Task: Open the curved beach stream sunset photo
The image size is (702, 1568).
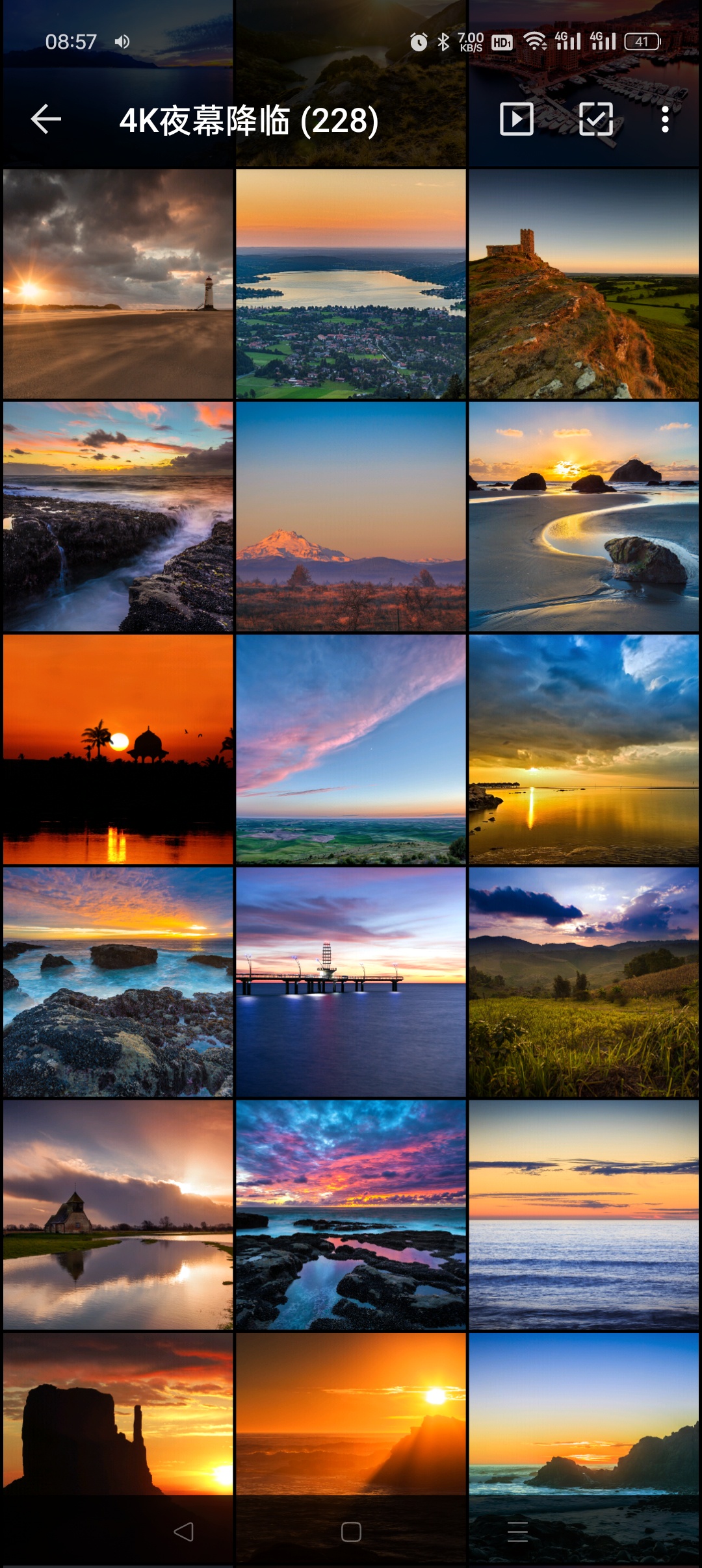Action: [x=584, y=516]
